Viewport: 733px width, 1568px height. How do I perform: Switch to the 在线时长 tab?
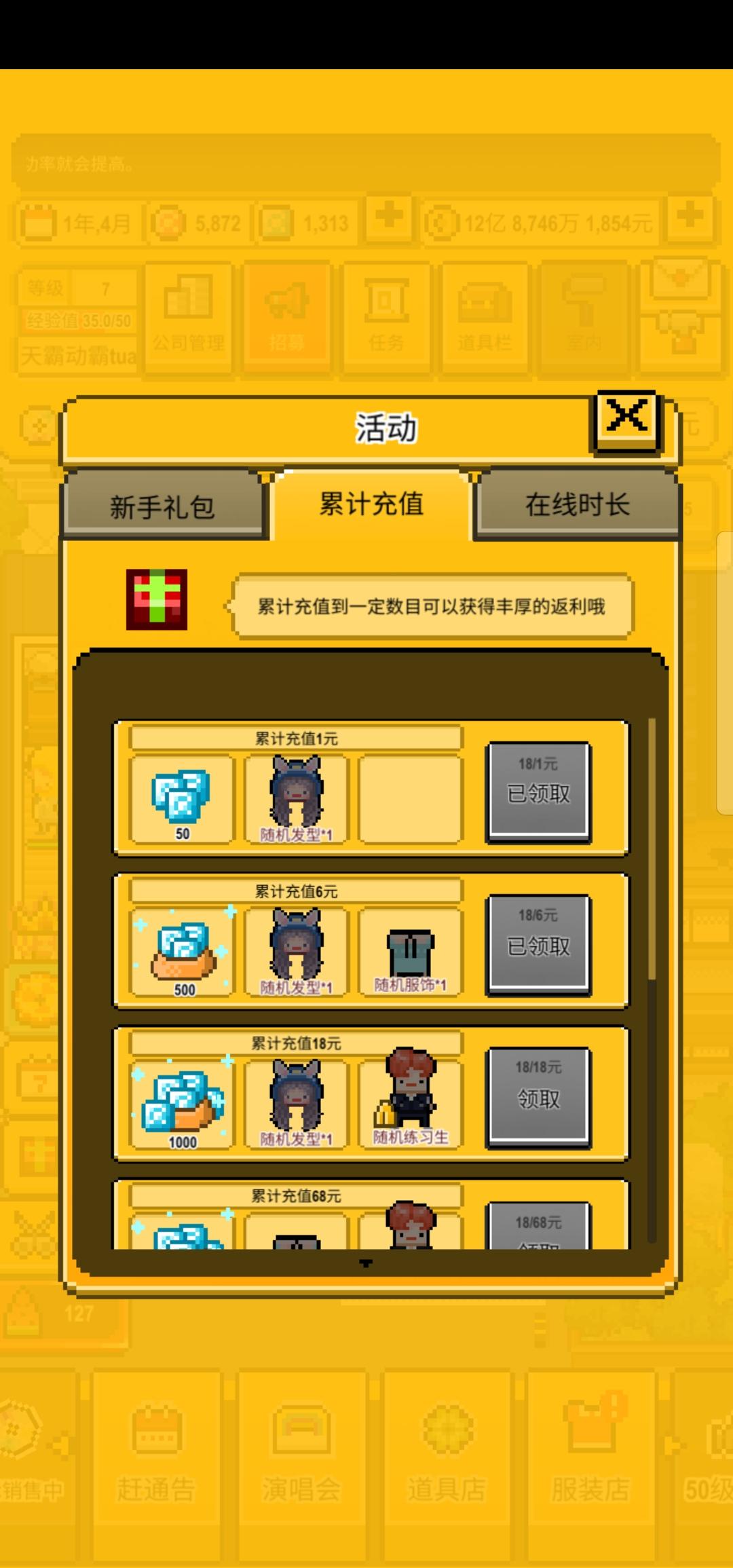pyautogui.click(x=578, y=506)
